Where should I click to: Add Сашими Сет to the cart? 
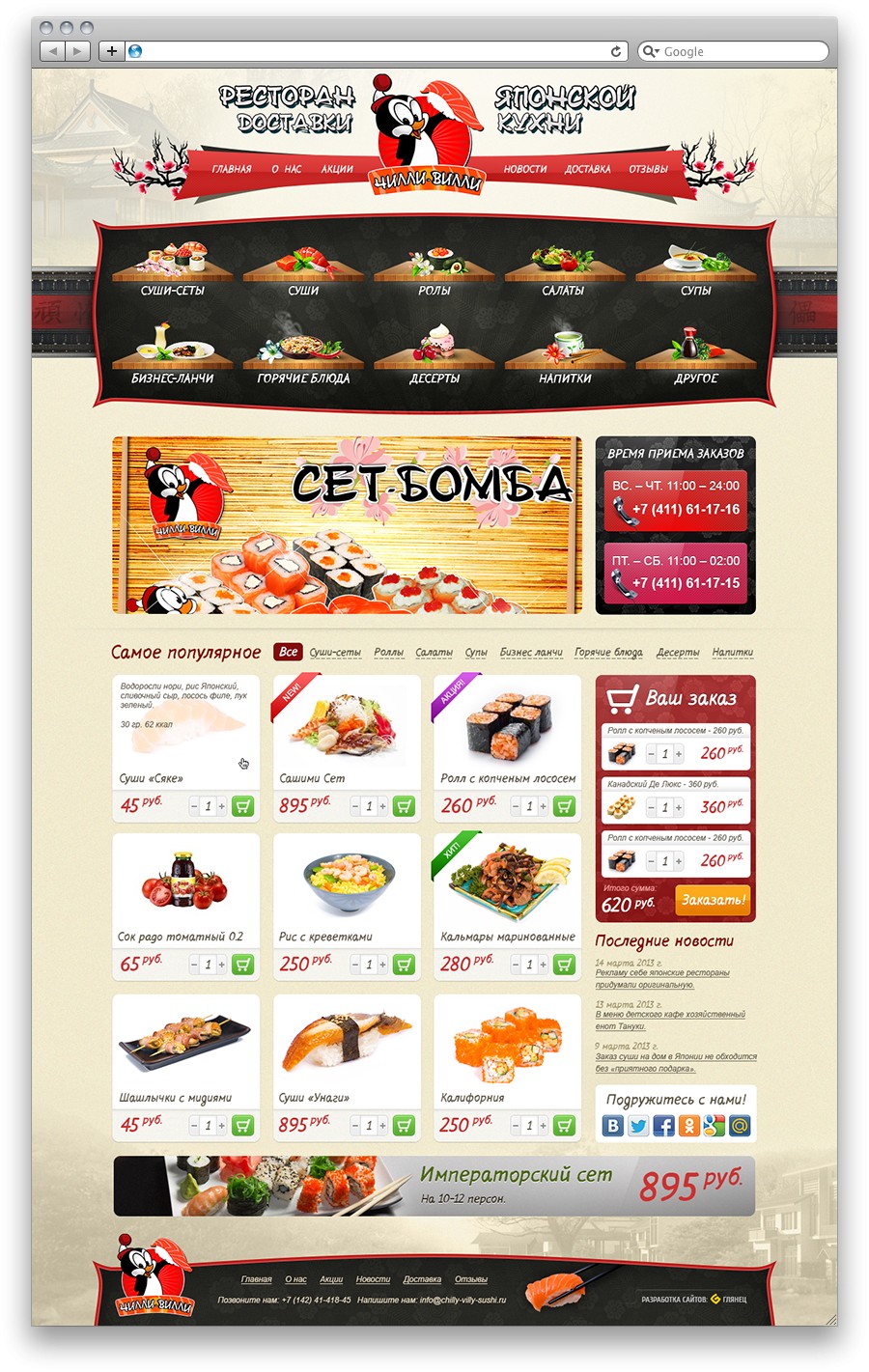coord(404,806)
